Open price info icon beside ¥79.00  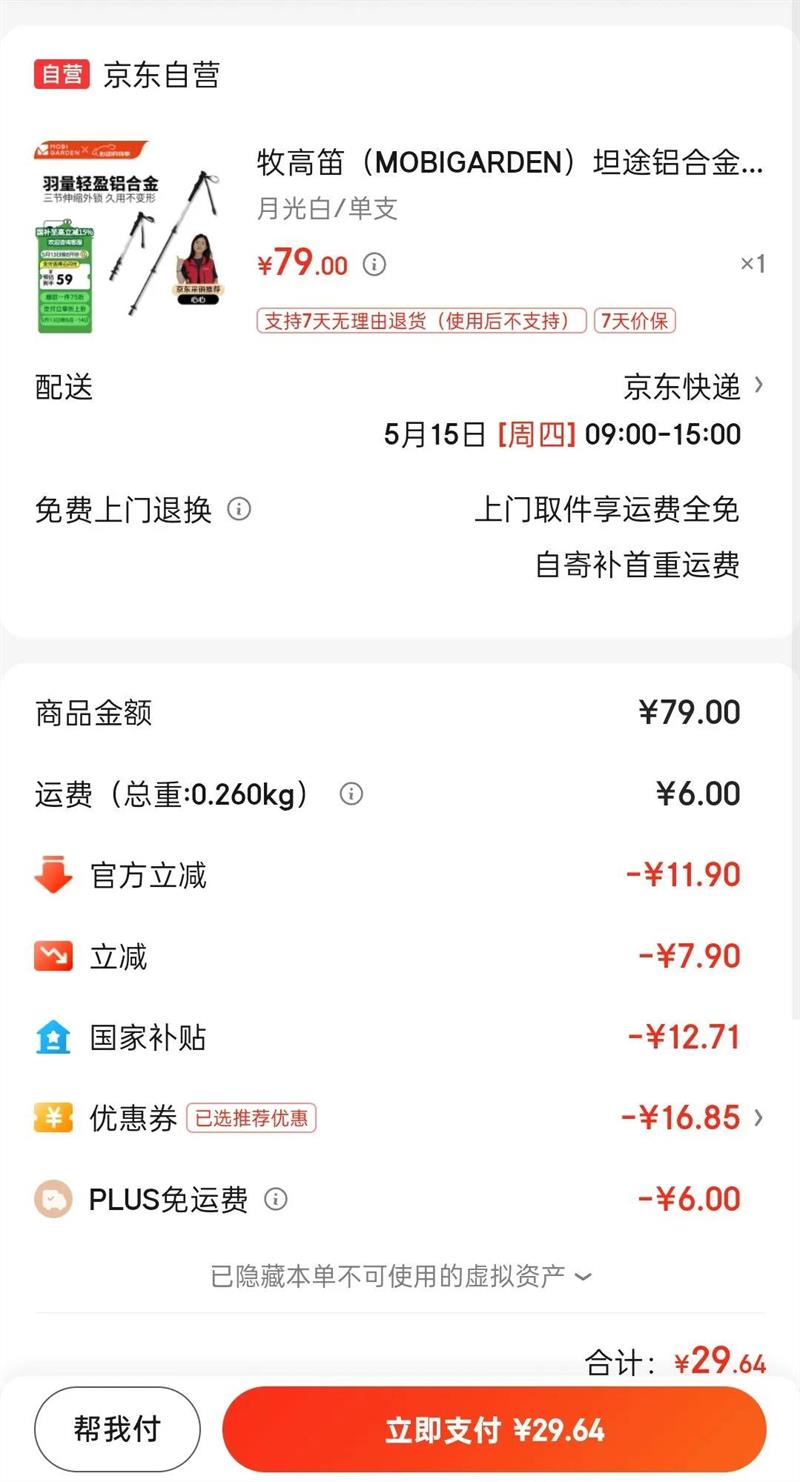tap(374, 265)
